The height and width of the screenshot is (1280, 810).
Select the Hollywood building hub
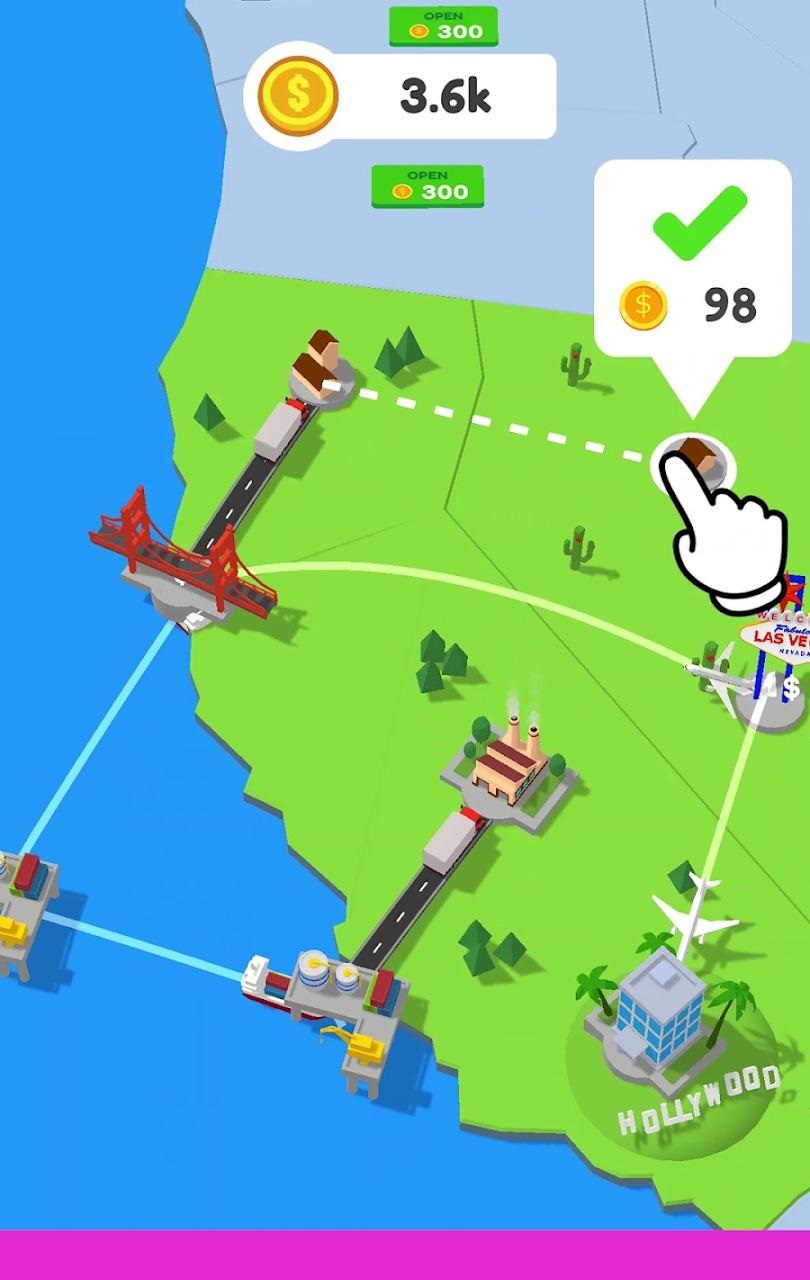(x=660, y=1010)
